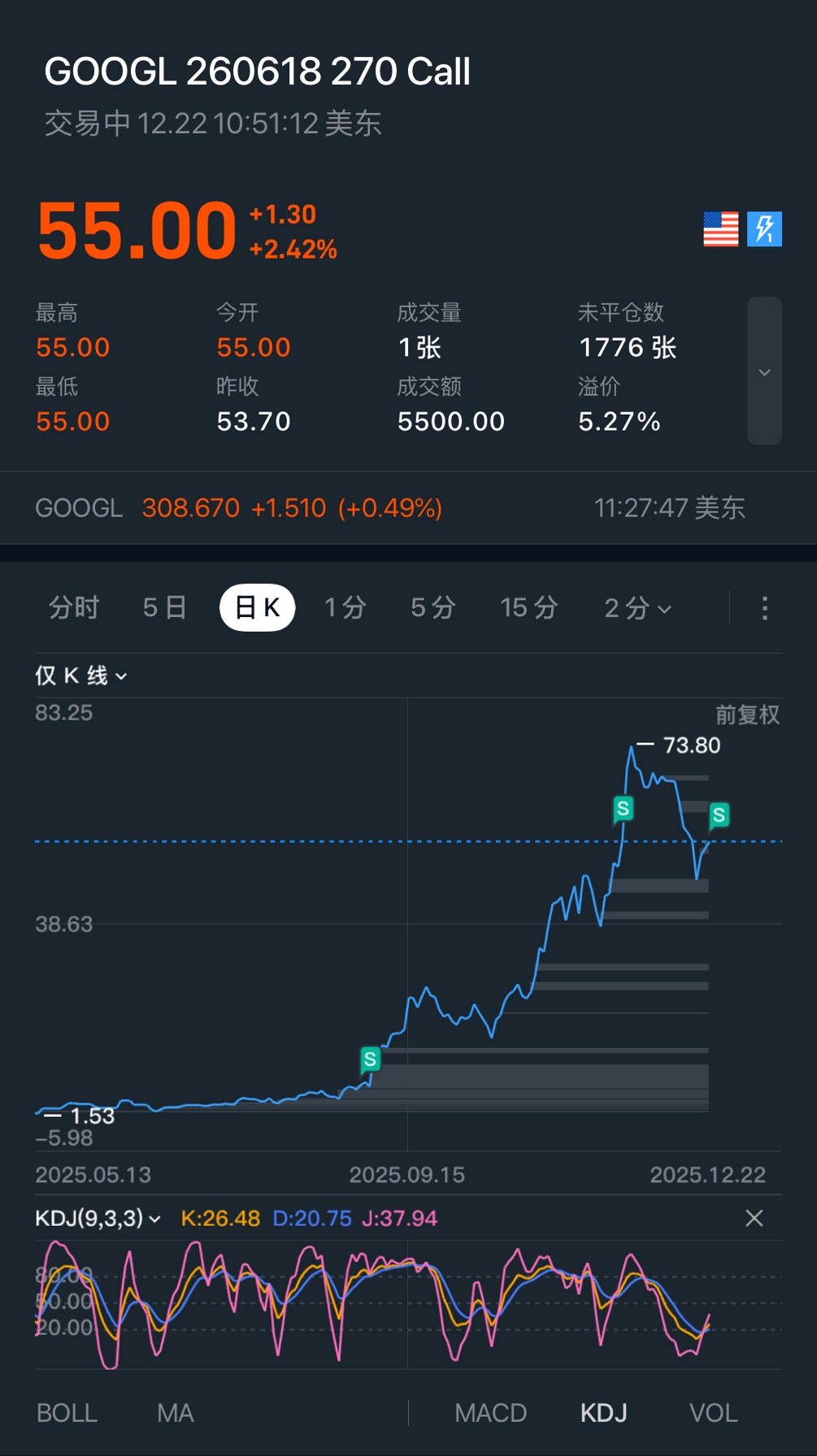817x1456 pixels.
Task: Open the chart options overflow menu
Action: tap(764, 608)
